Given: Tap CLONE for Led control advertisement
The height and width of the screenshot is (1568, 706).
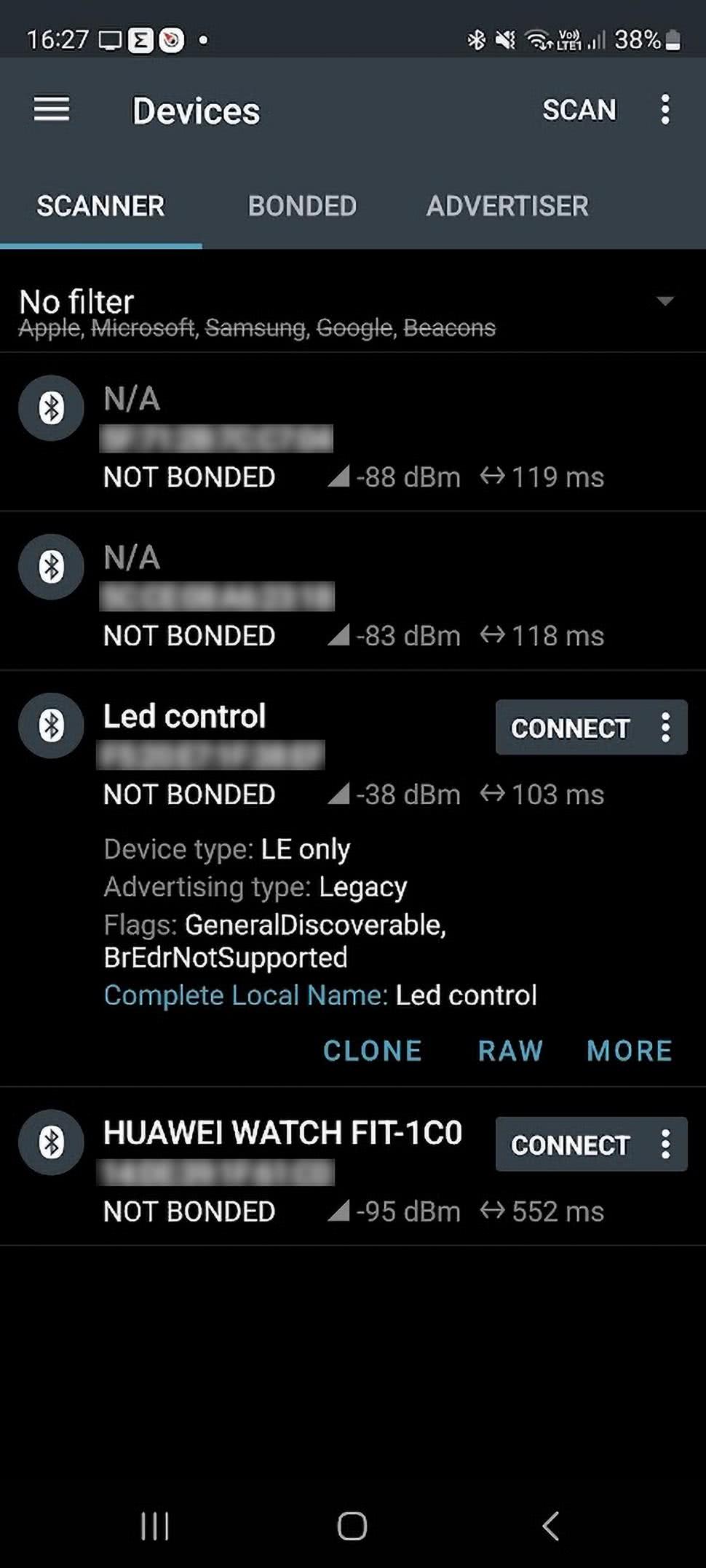Looking at the screenshot, I should [x=373, y=1050].
